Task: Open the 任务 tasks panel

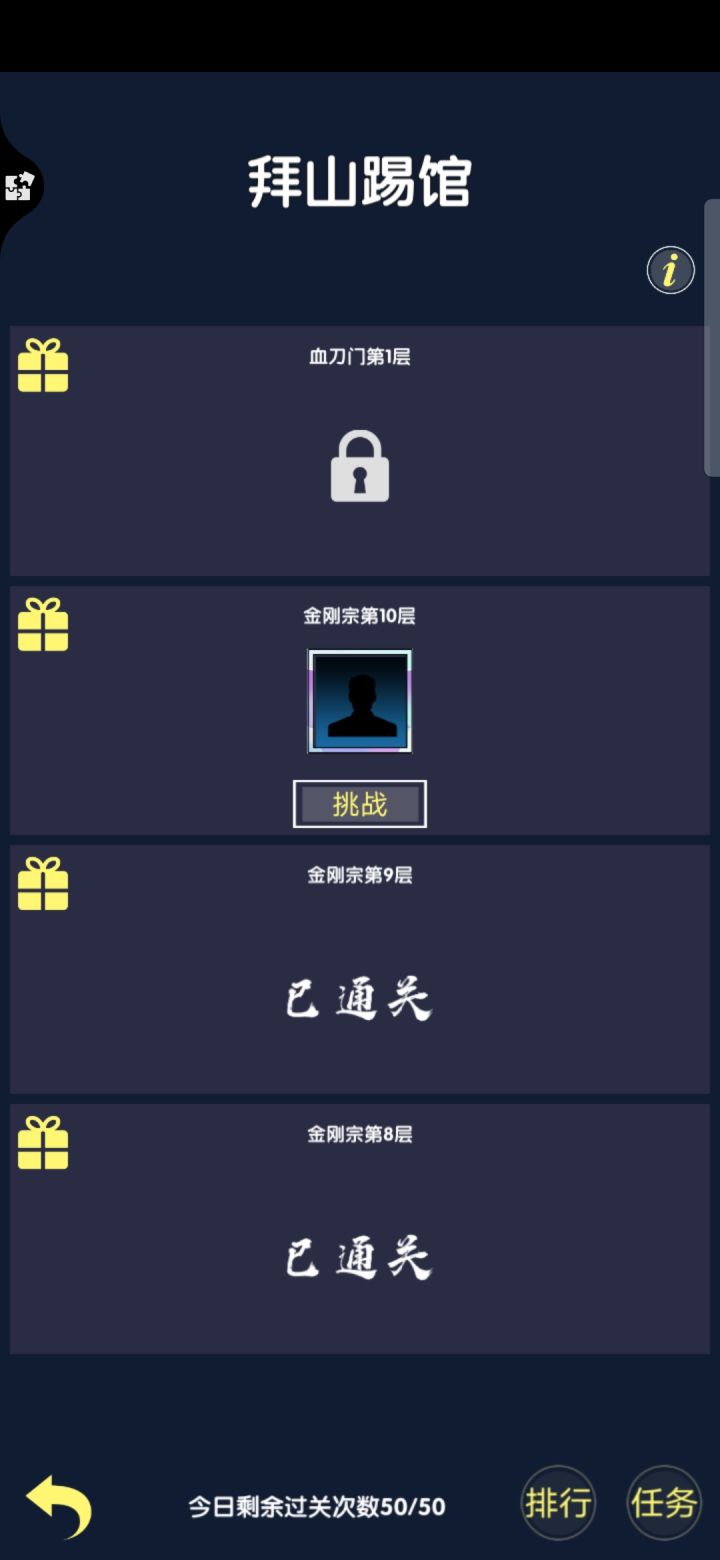Action: coord(662,1501)
